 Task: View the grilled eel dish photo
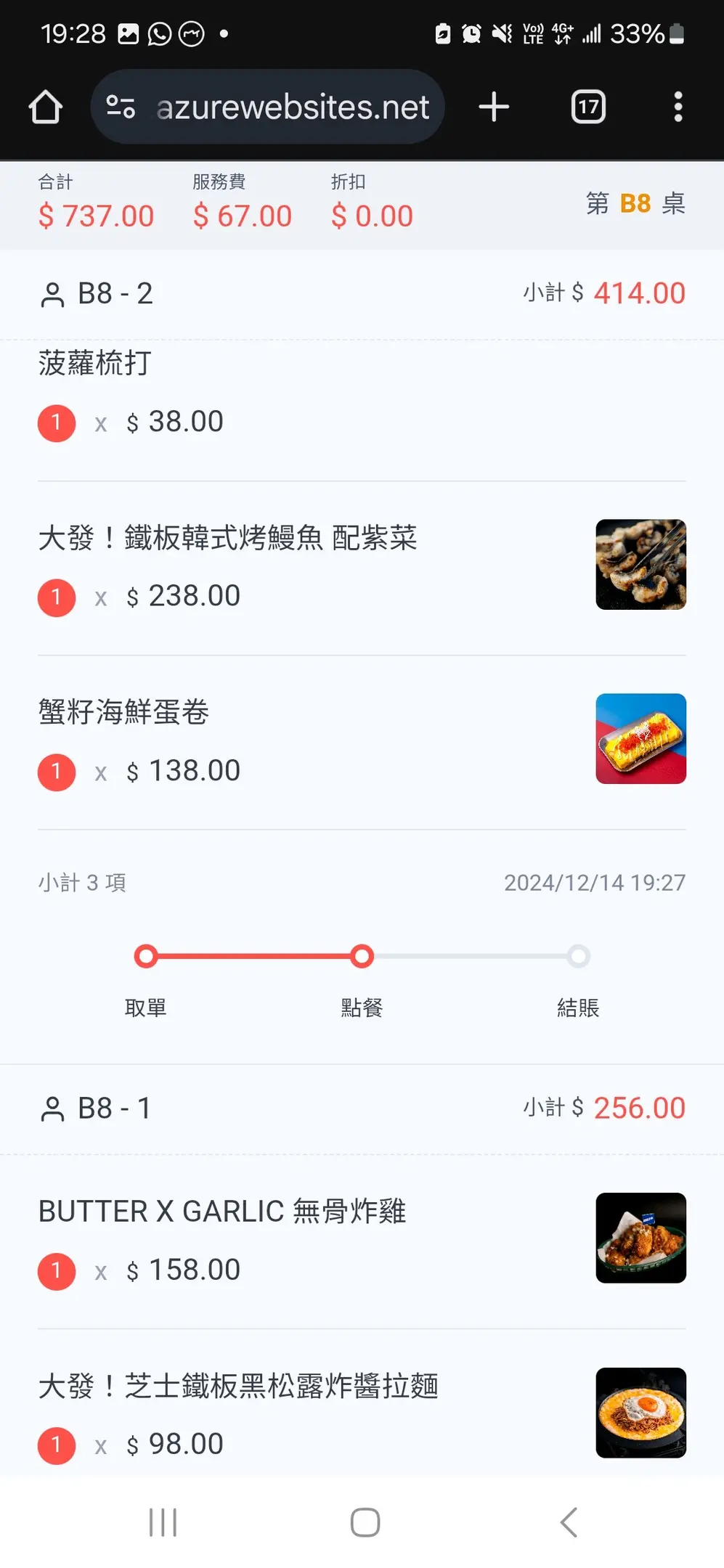[x=640, y=565]
